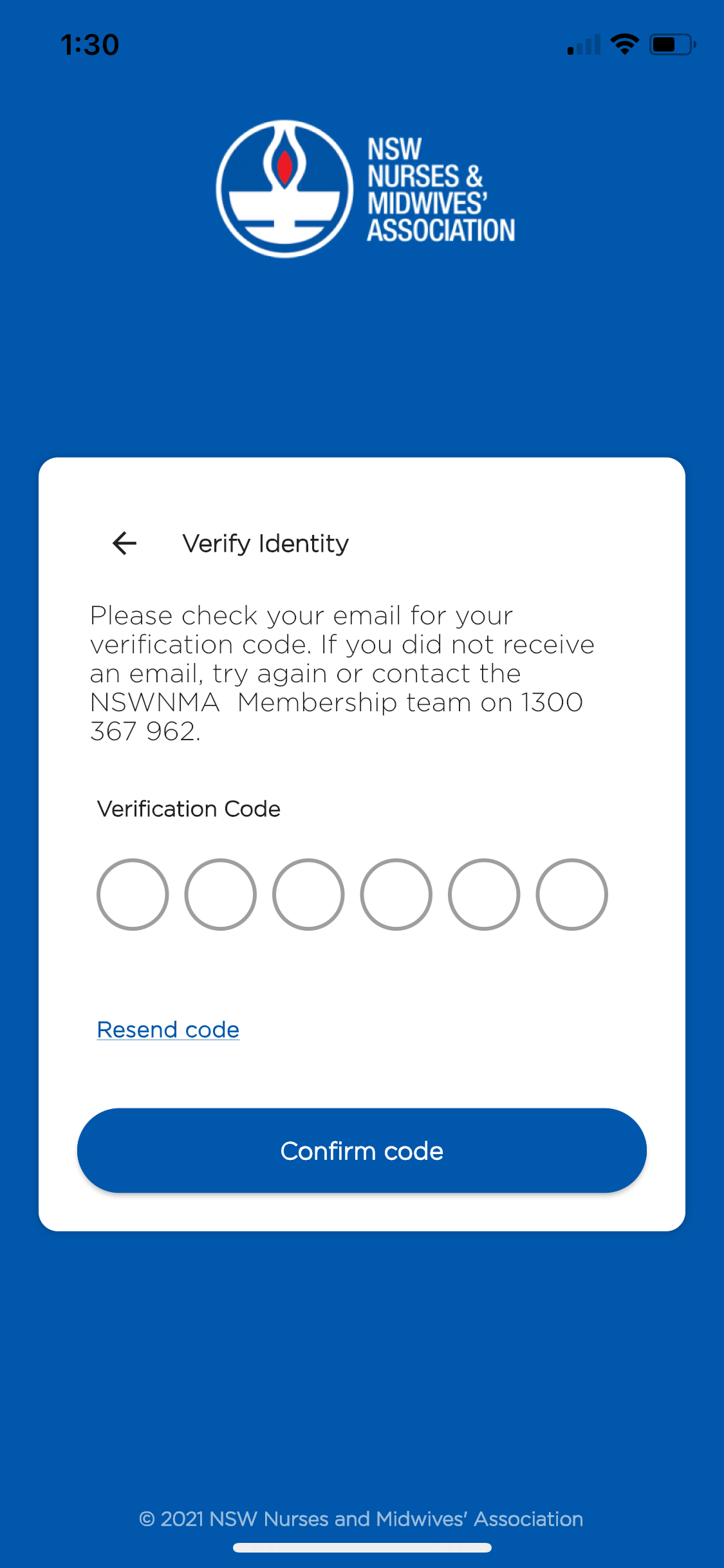Confirm the verification code
Viewport: 724px width, 1568px height.
click(x=362, y=1150)
